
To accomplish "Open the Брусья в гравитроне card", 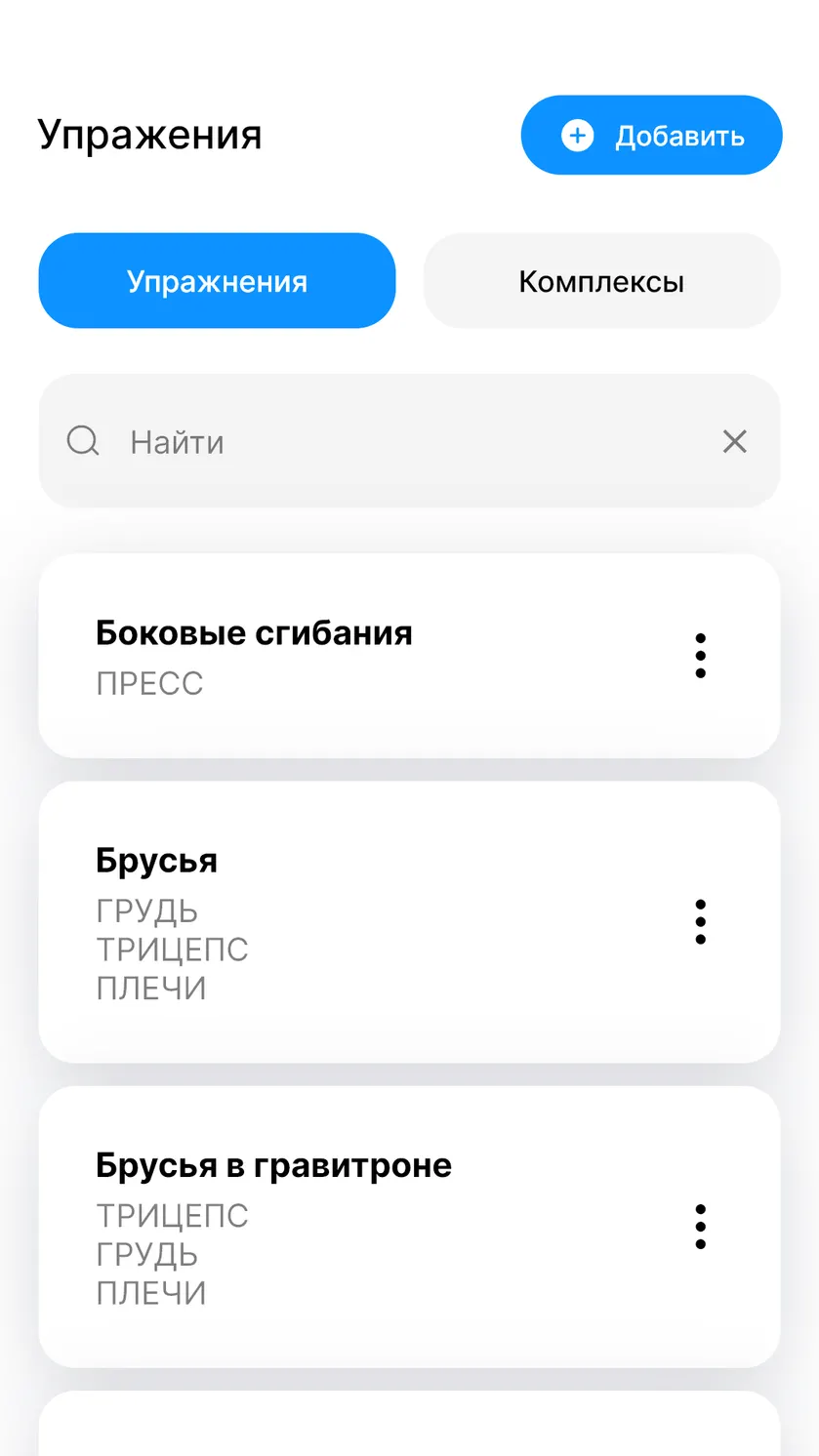I will [409, 1227].
